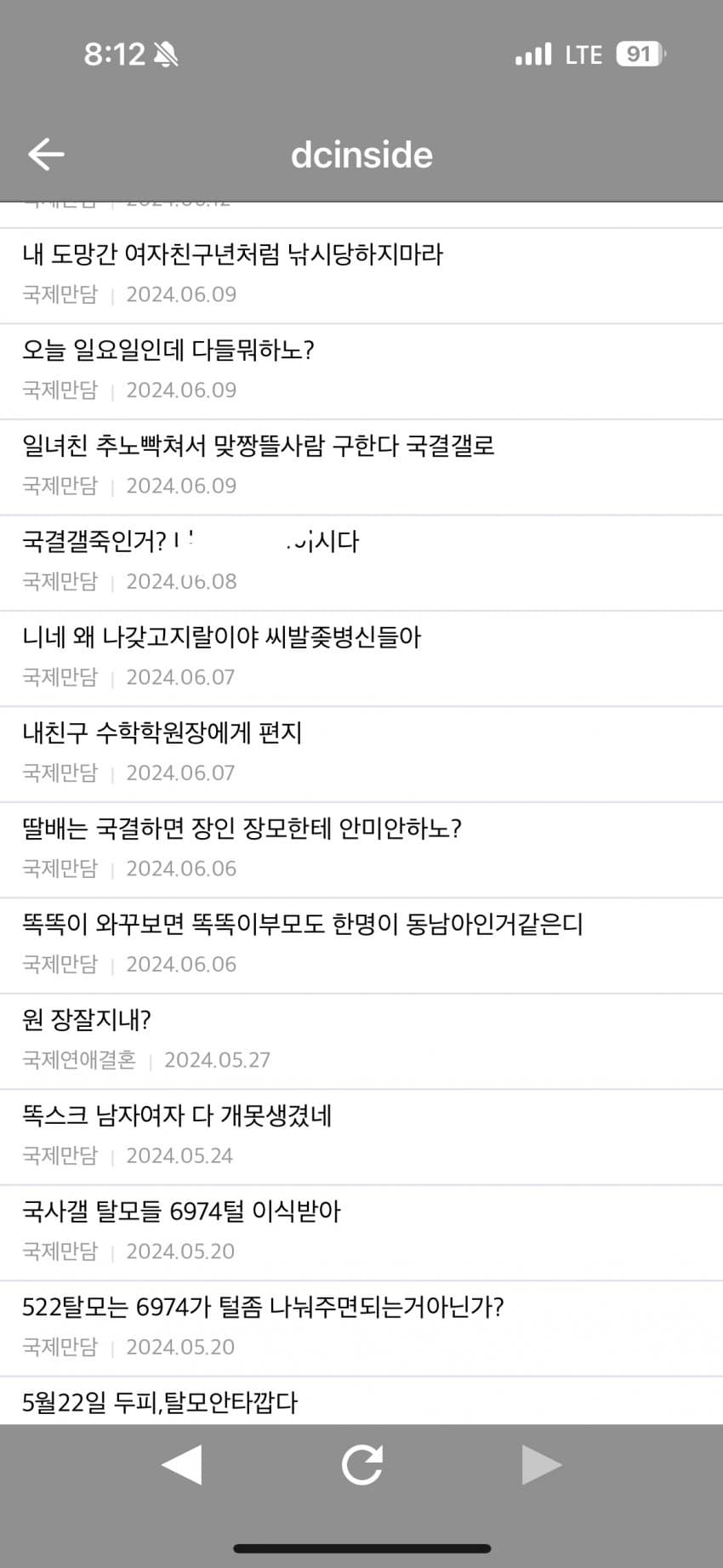This screenshot has height=1568, width=723.
Task: Open post '일녀친 추노빡쳐서 맞짱뜰사람 구한다 국결갤로'
Action: (x=259, y=446)
